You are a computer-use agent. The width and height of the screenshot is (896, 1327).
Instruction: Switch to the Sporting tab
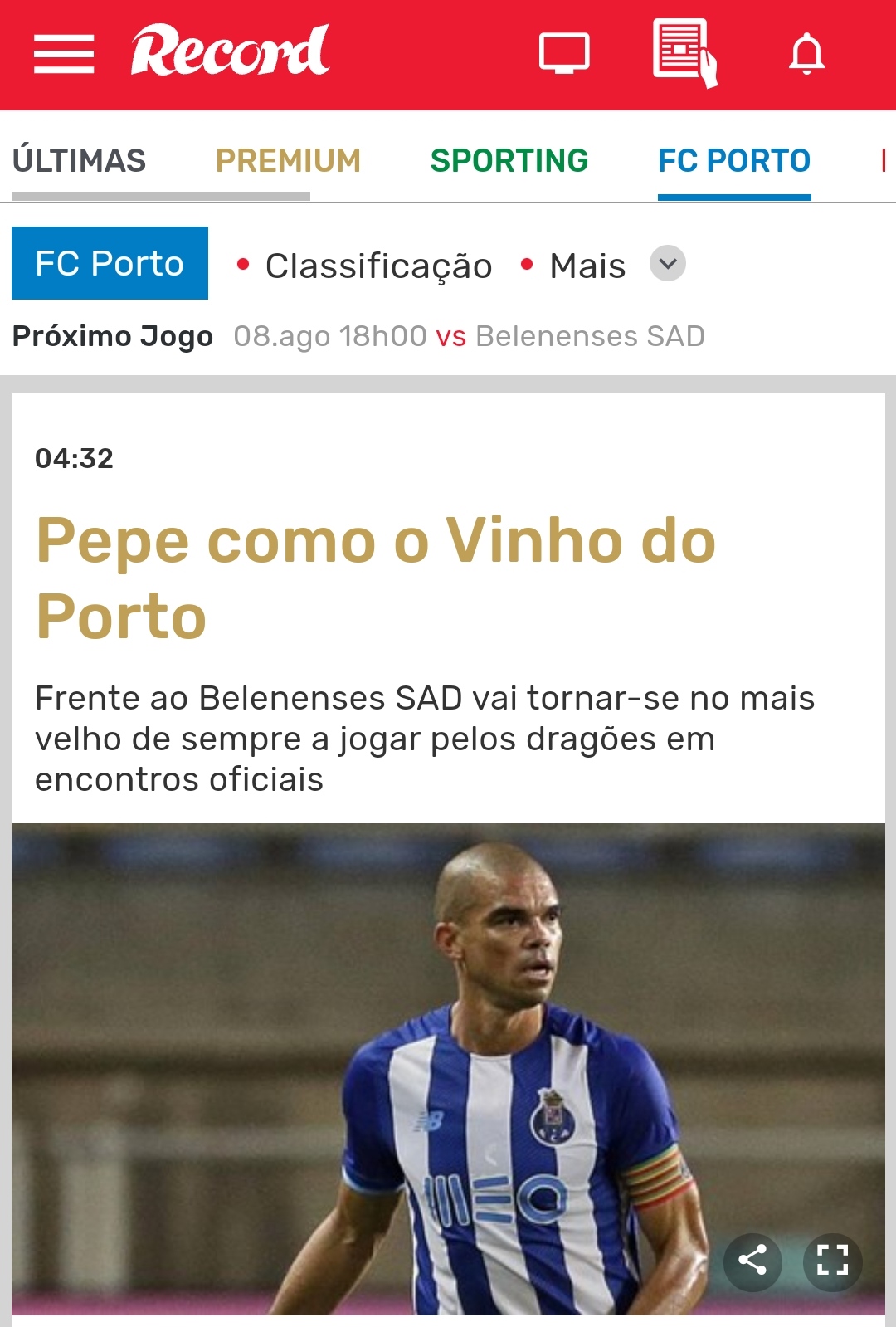(509, 160)
